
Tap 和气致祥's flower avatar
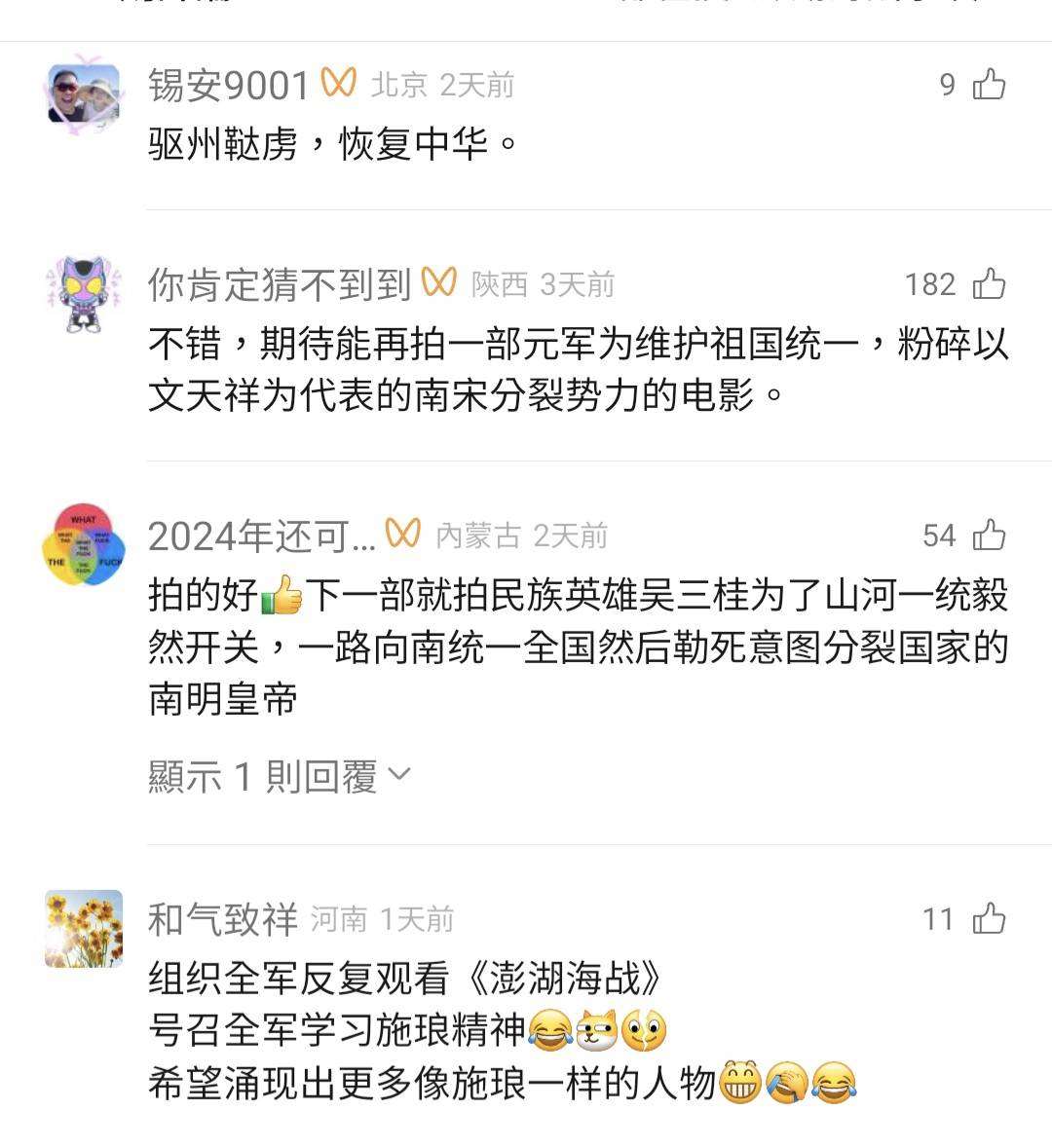click(84, 928)
